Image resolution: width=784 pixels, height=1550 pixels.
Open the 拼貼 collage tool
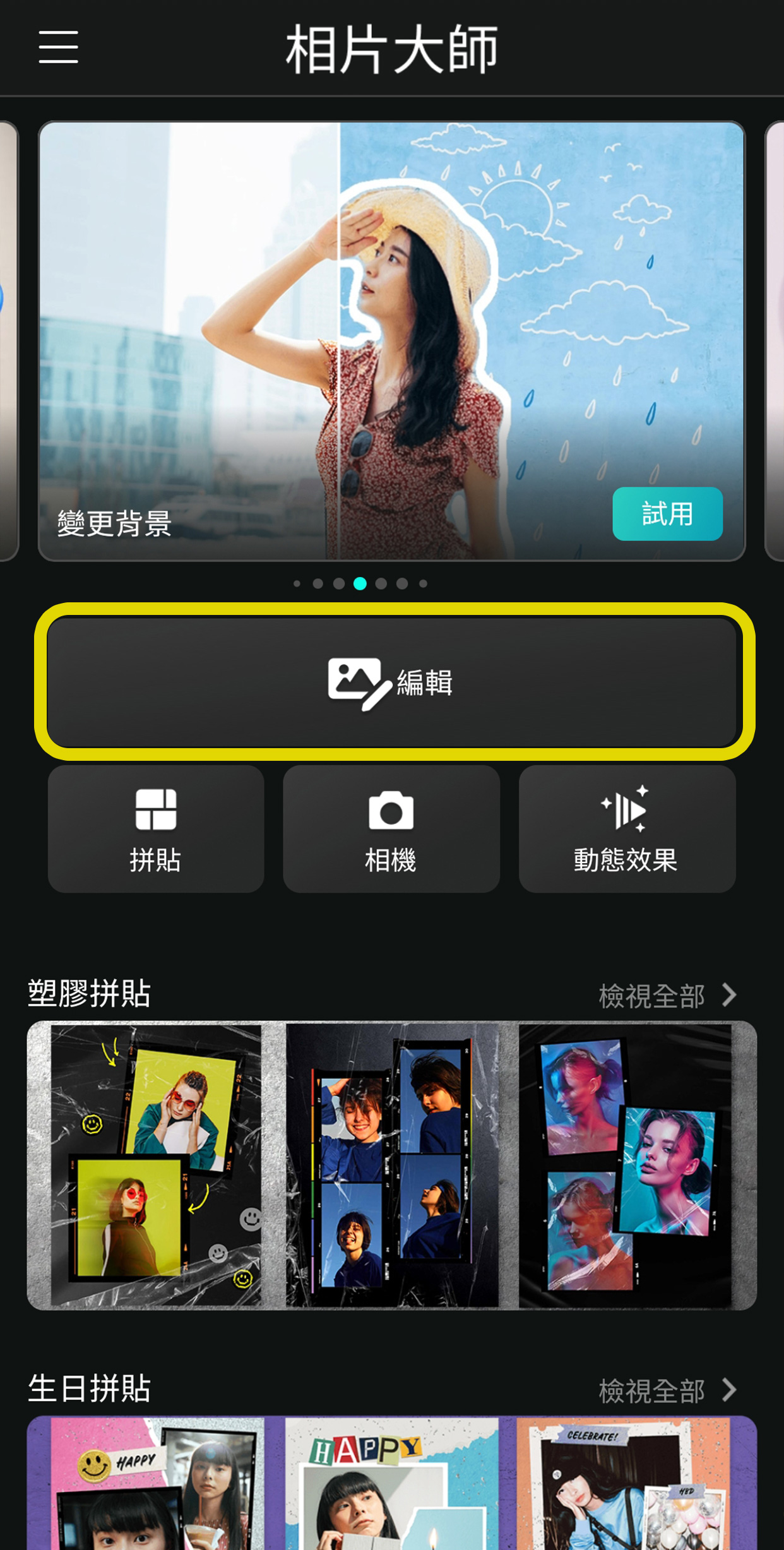pyautogui.click(x=156, y=829)
